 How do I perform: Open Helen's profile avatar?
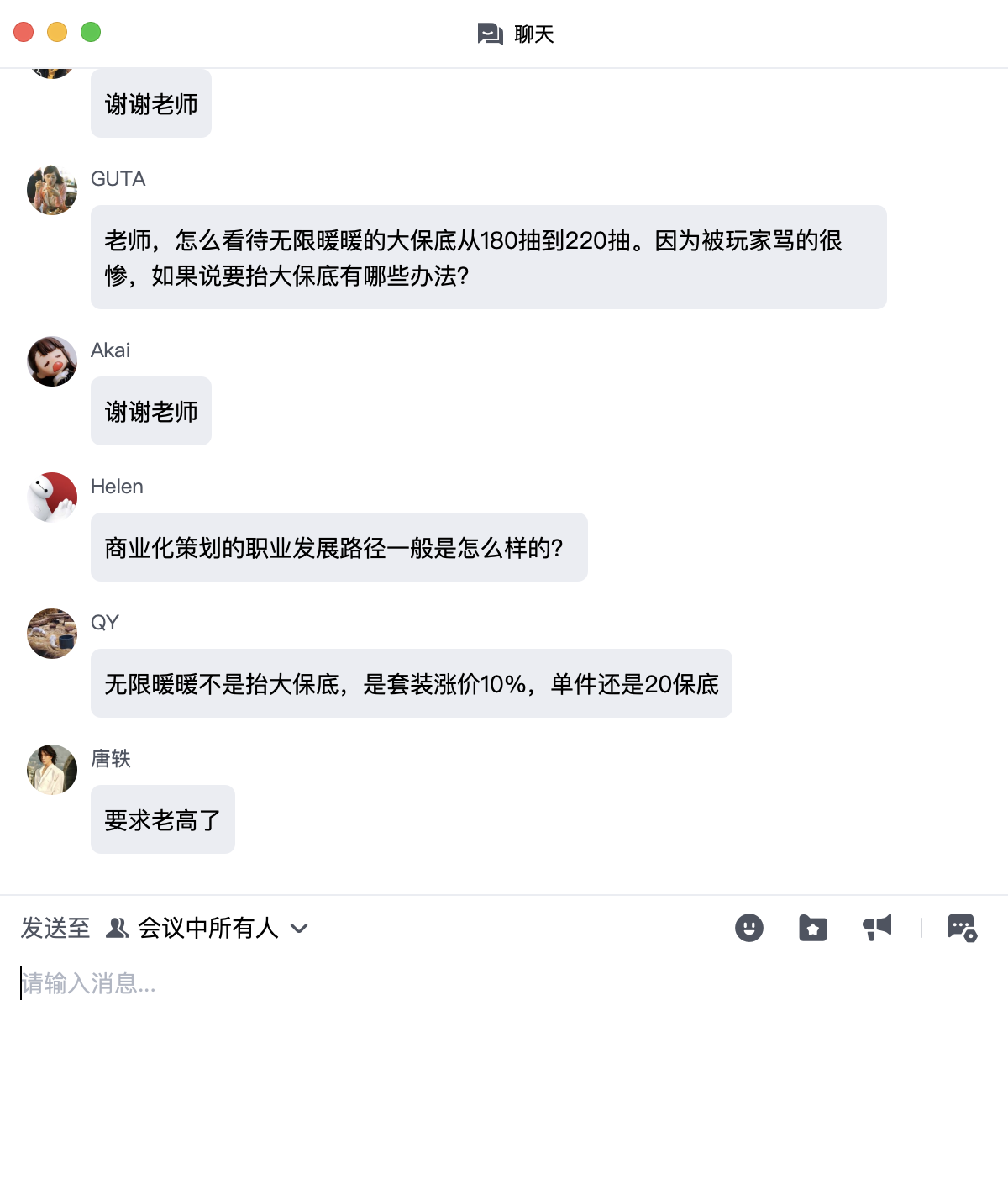(52, 498)
